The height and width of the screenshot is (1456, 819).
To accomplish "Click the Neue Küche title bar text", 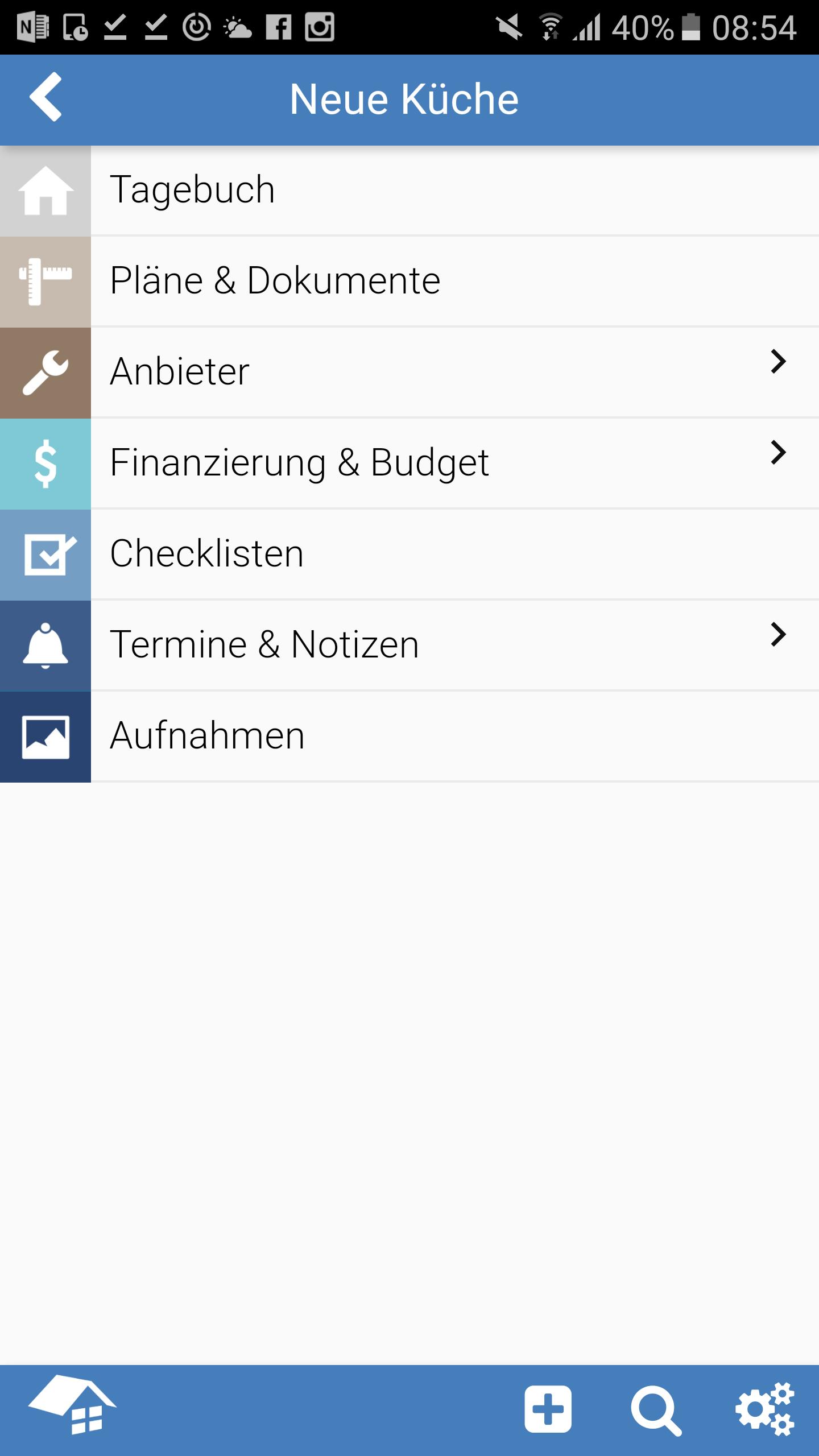I will (404, 99).
